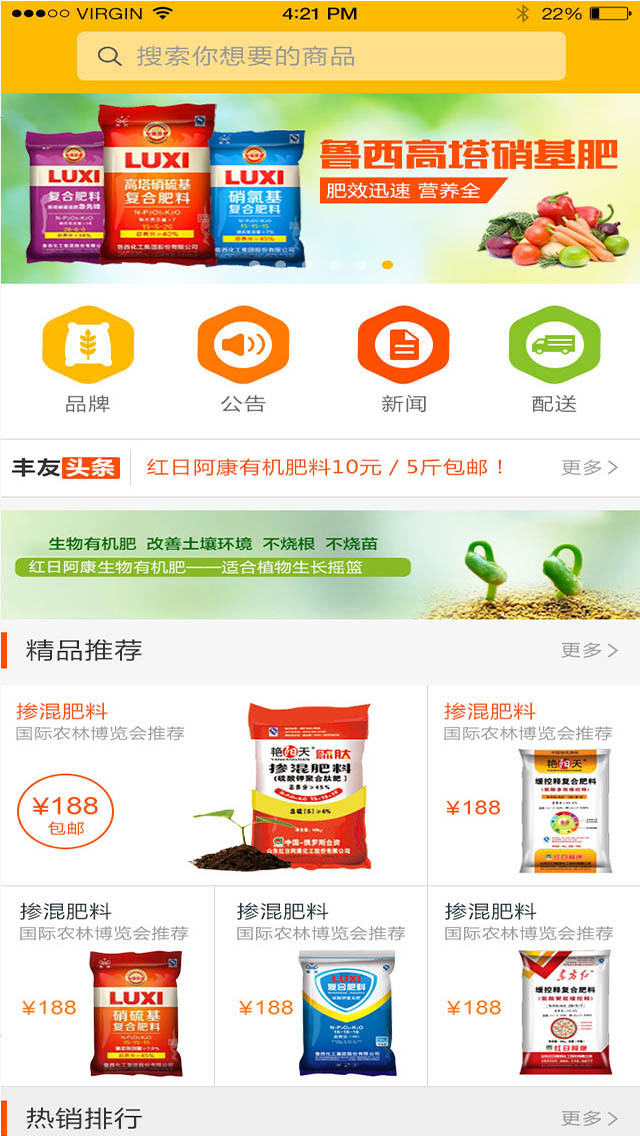The height and width of the screenshot is (1136, 640).
Task: Open the 新闻 news section
Action: tap(403, 360)
